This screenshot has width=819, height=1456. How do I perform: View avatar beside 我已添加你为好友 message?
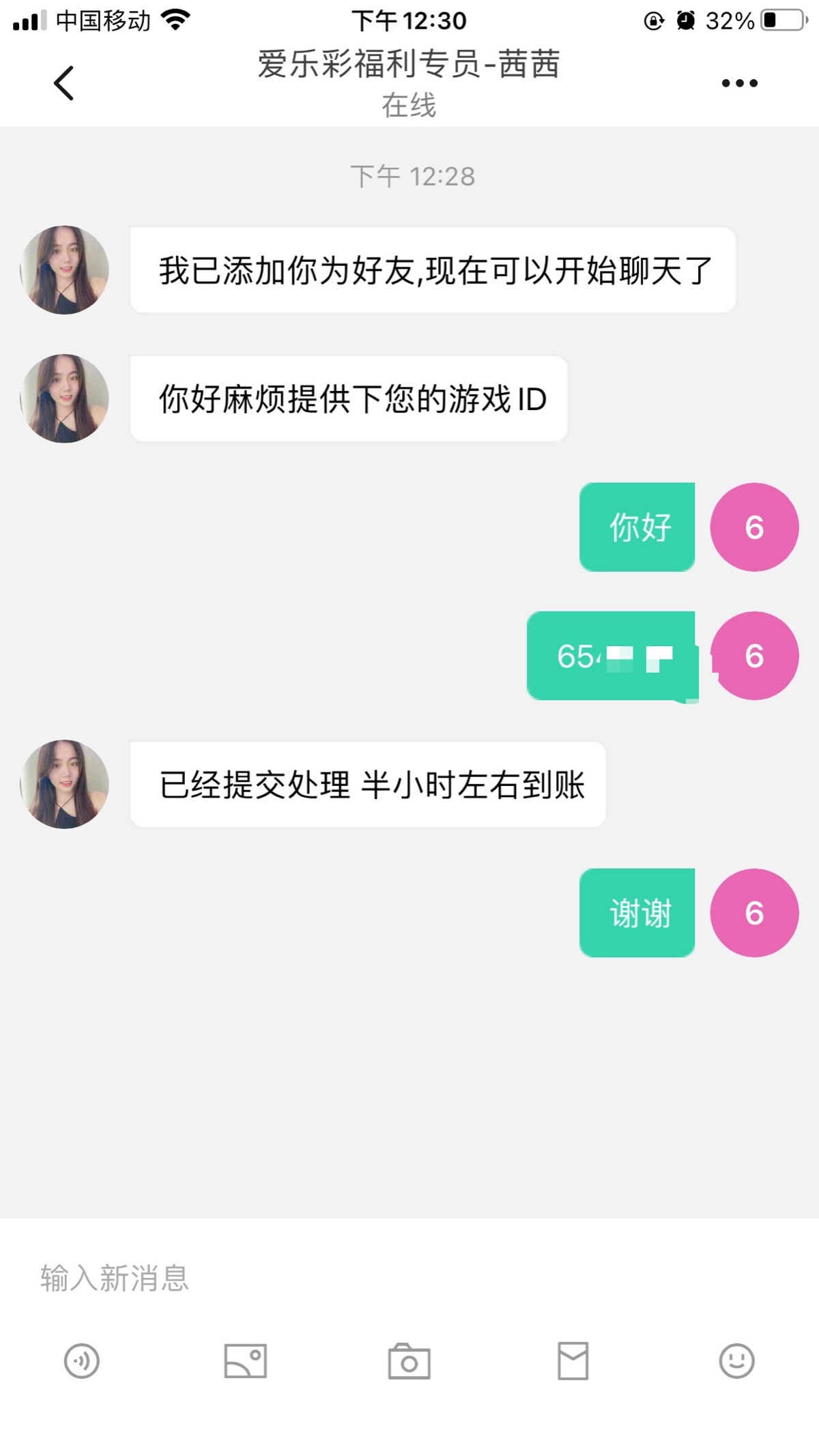point(65,270)
